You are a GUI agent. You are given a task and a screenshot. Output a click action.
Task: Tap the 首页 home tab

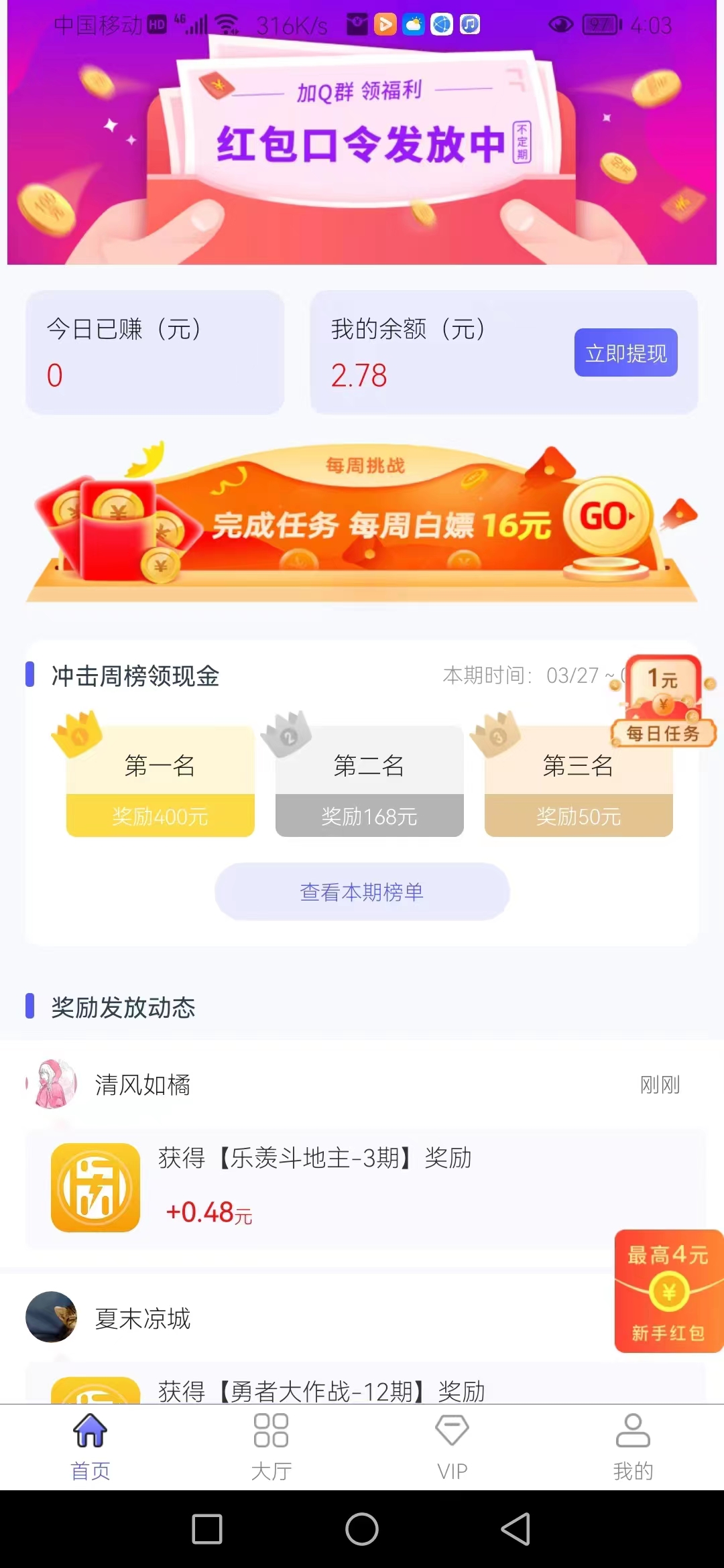(90, 1447)
